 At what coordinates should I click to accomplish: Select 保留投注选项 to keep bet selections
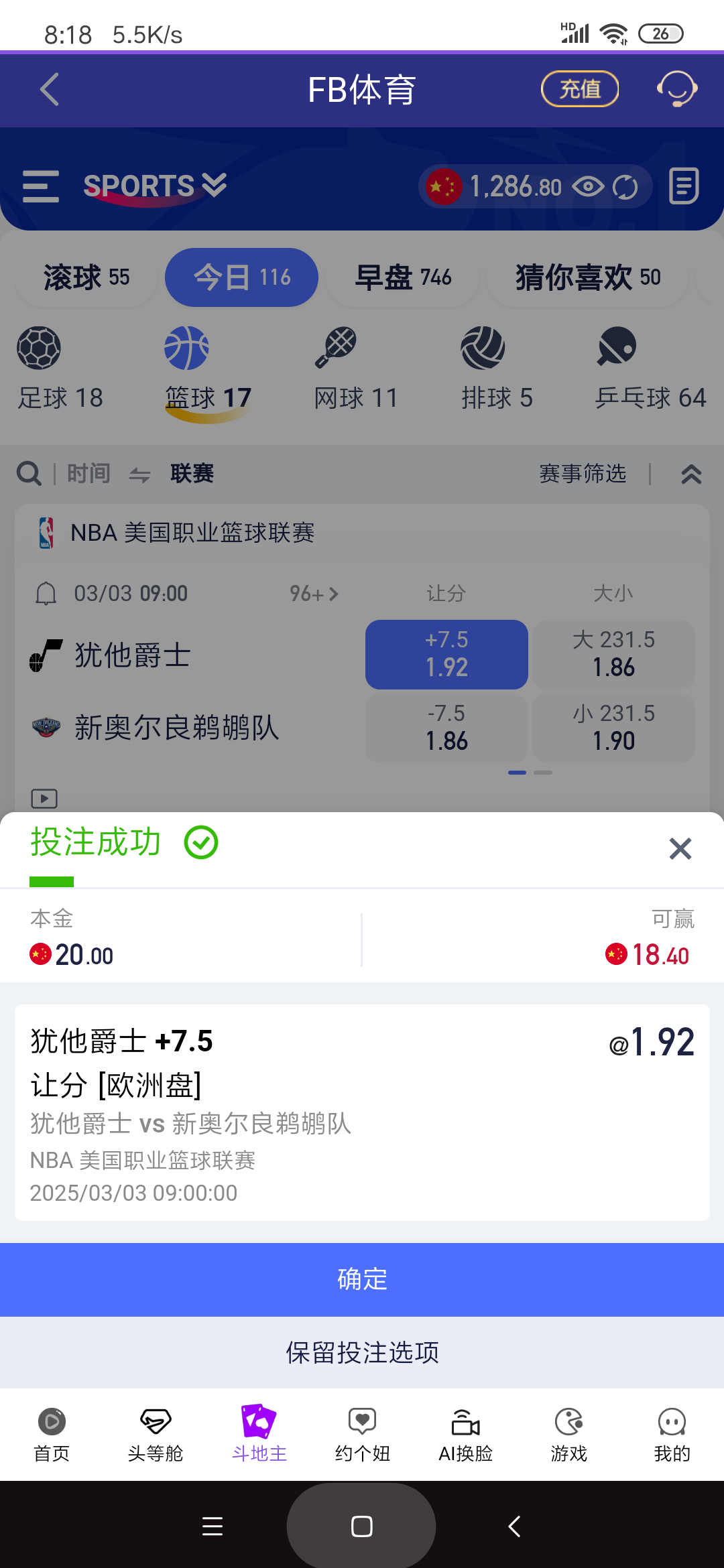(x=362, y=1352)
